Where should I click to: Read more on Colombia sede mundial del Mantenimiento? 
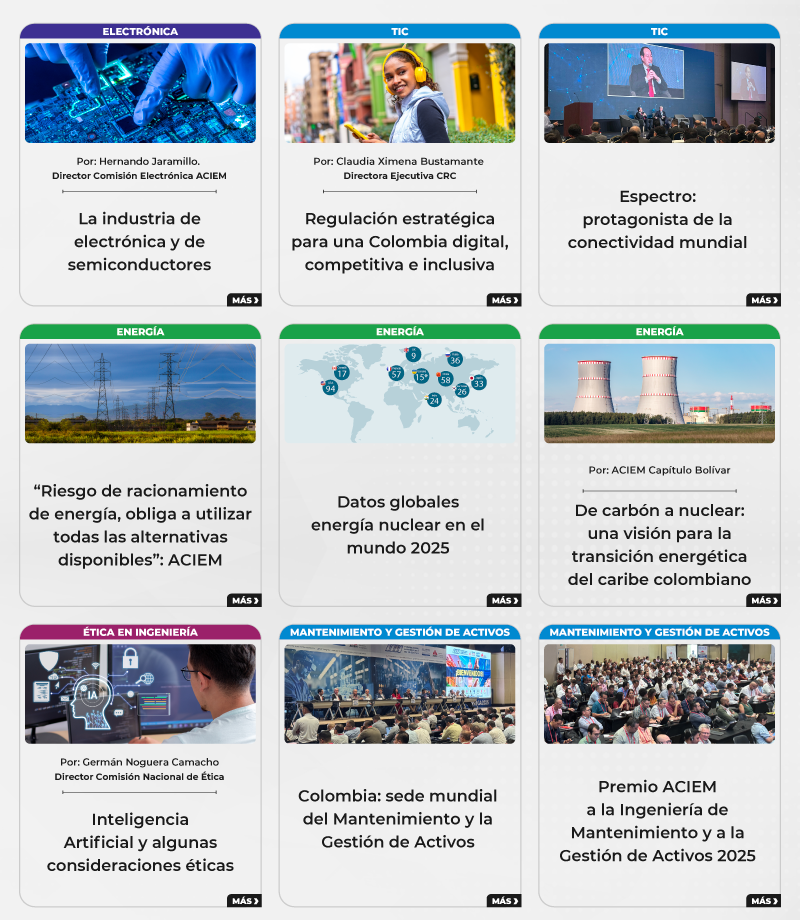pyautogui.click(x=504, y=901)
